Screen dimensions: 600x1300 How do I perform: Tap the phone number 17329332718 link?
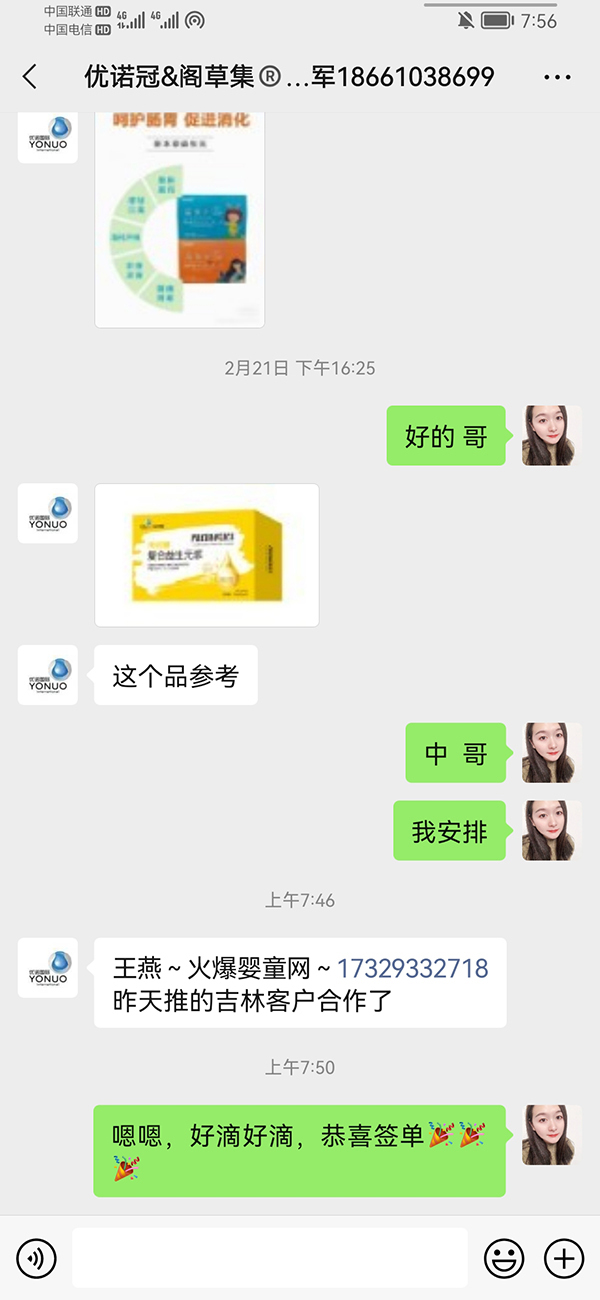(412, 968)
